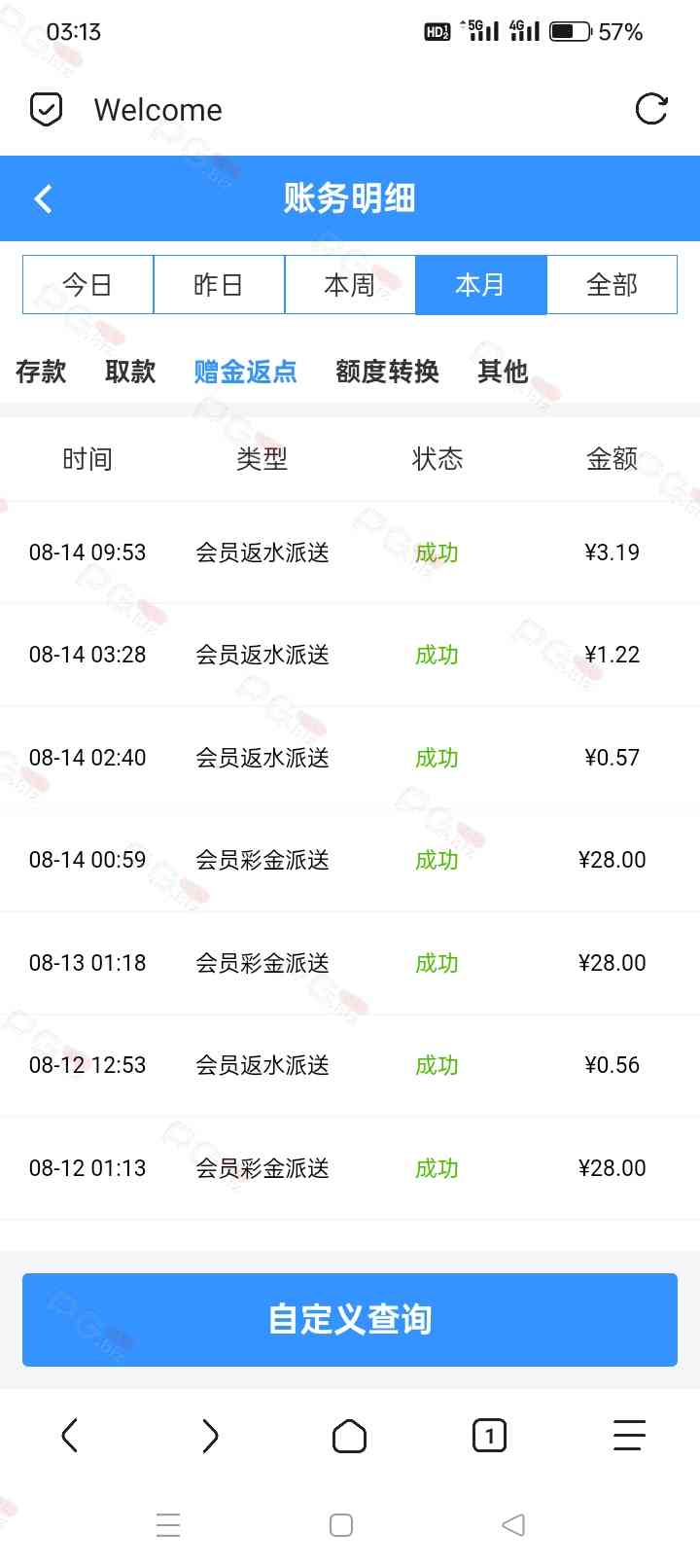
Task: Open the 额度转换 category
Action: (x=387, y=372)
